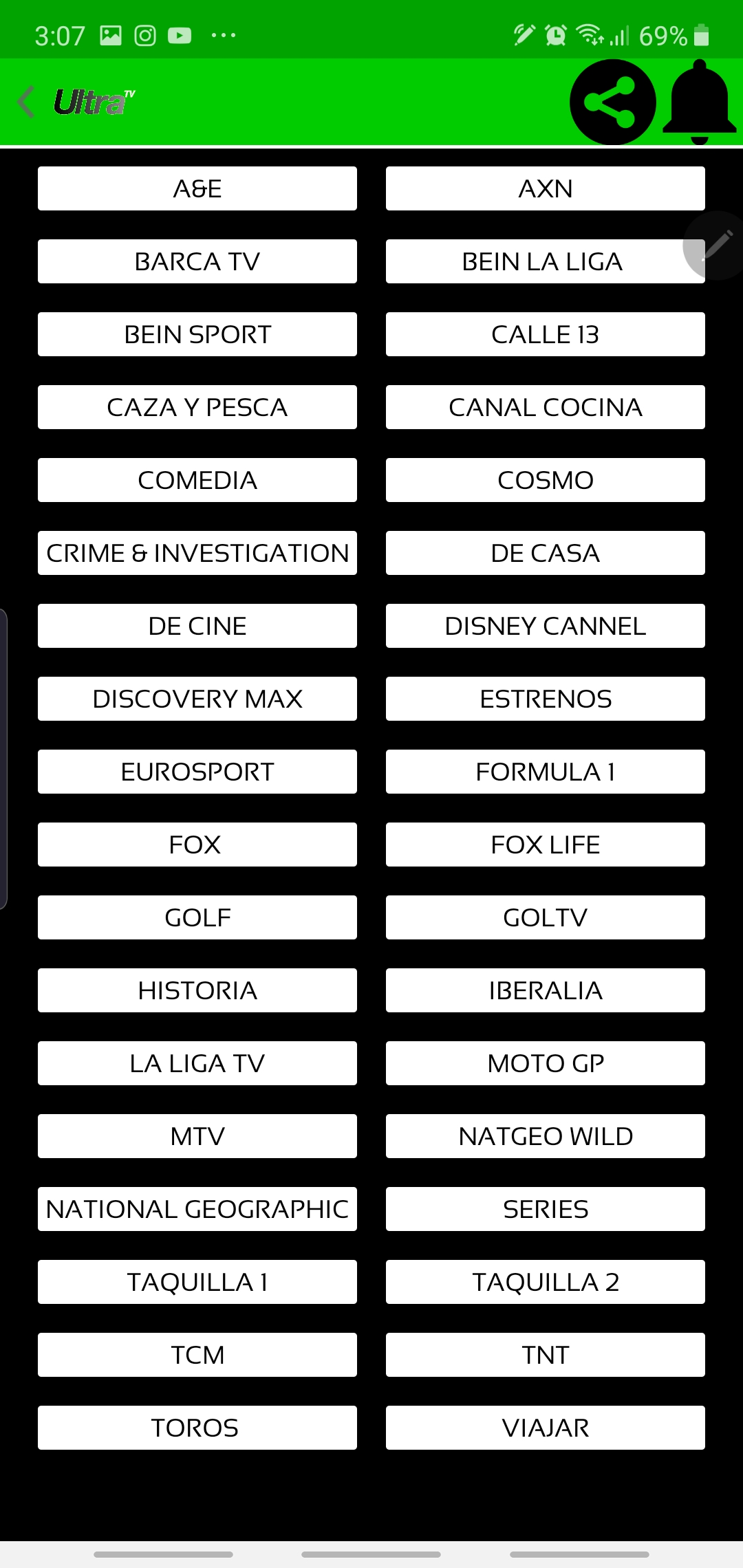The width and height of the screenshot is (743, 1568).
Task: Open CRIME & INVESTIGATION channel
Action: (x=197, y=553)
